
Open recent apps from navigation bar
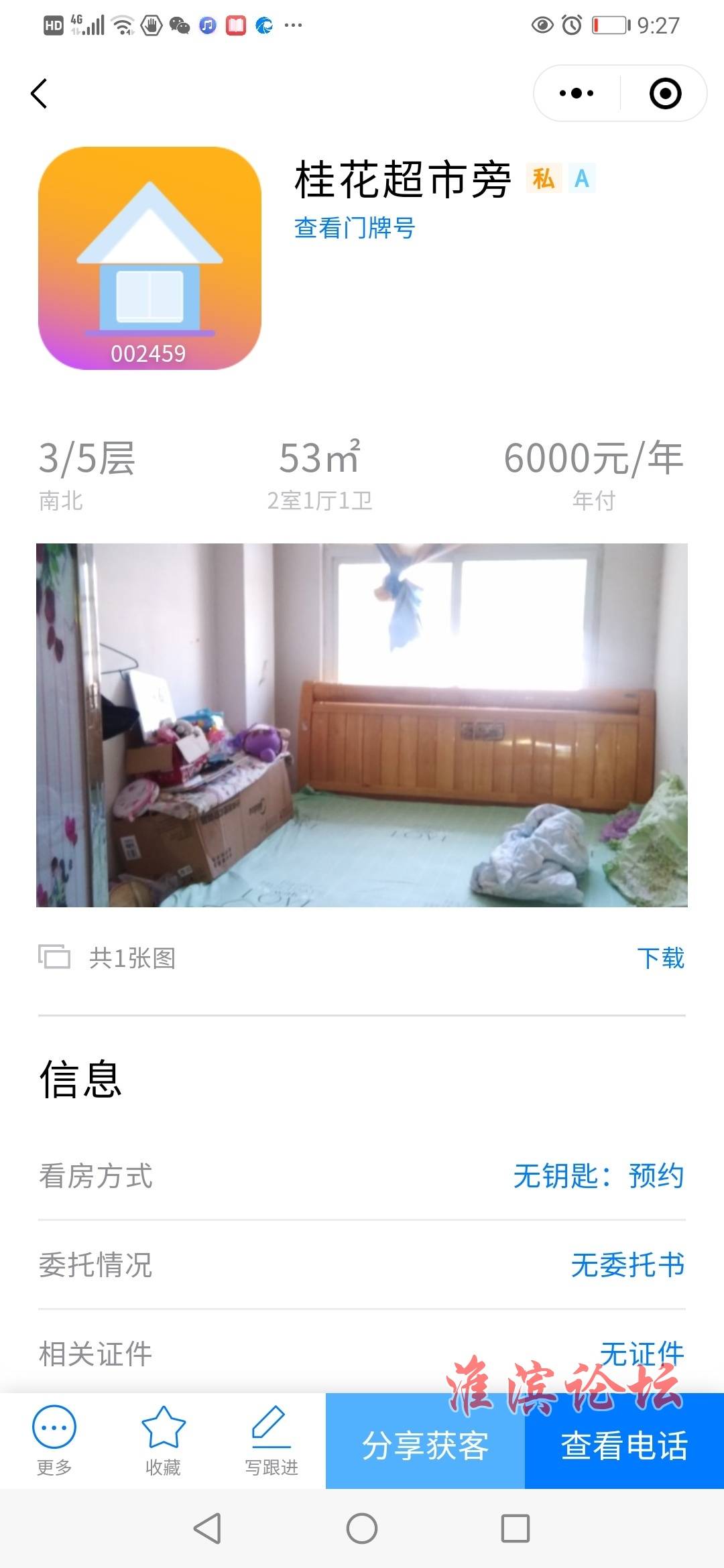pyautogui.click(x=516, y=1529)
